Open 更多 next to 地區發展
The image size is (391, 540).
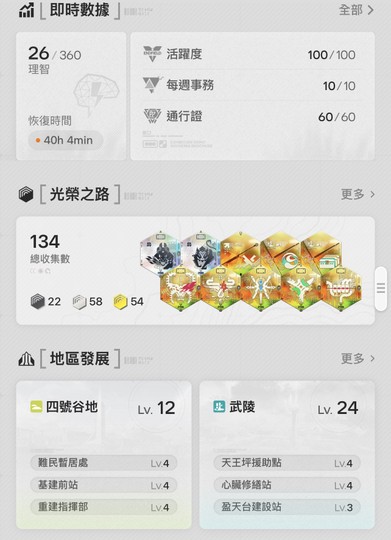358,359
